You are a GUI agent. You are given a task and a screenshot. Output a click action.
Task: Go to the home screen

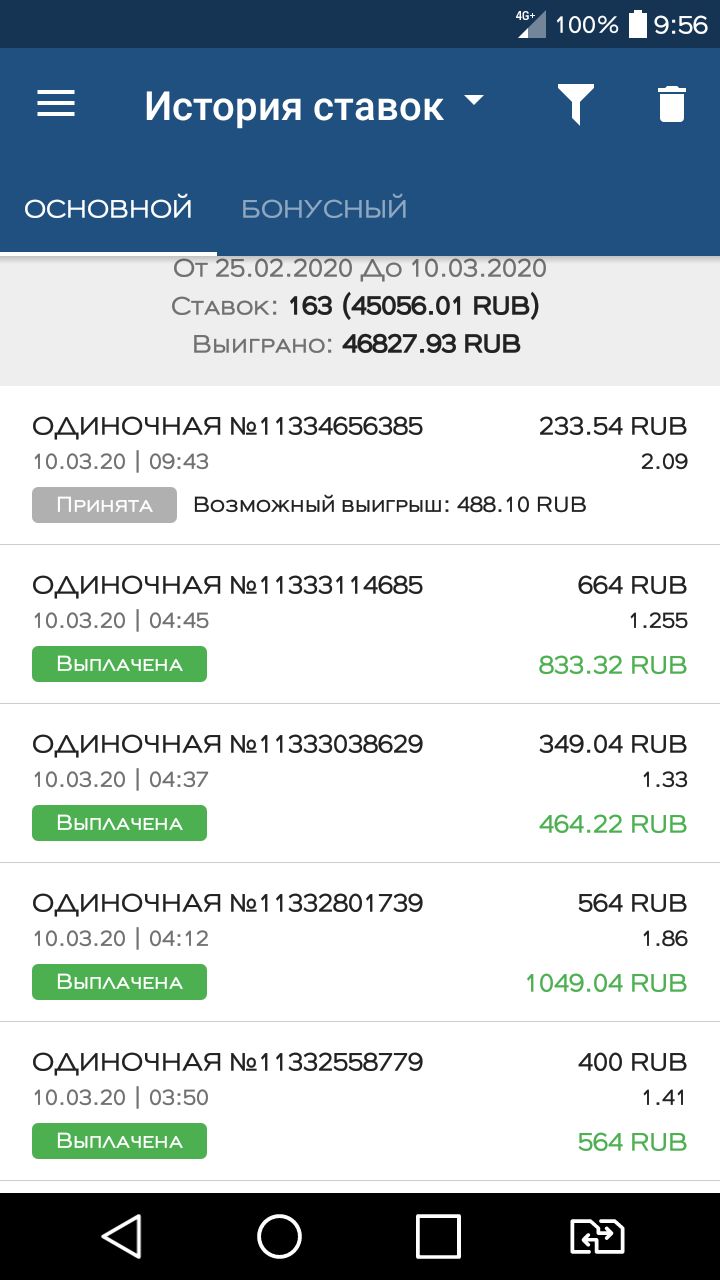tap(280, 1237)
